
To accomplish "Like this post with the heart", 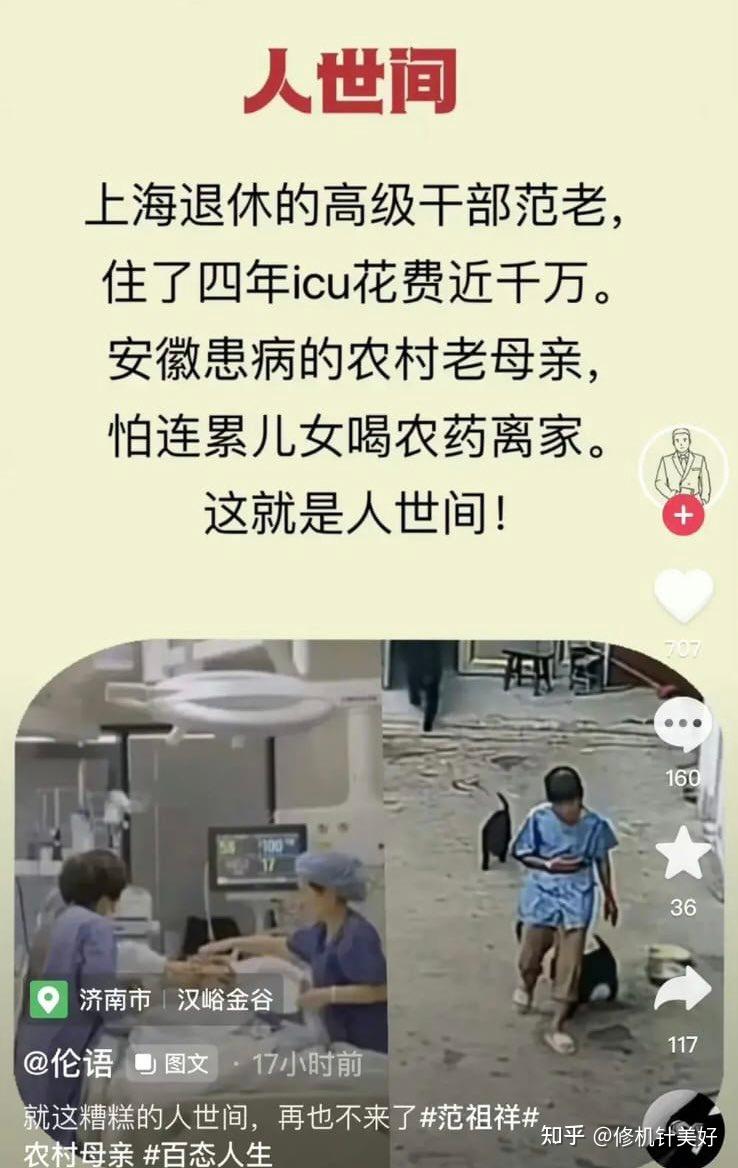I will pos(683,597).
